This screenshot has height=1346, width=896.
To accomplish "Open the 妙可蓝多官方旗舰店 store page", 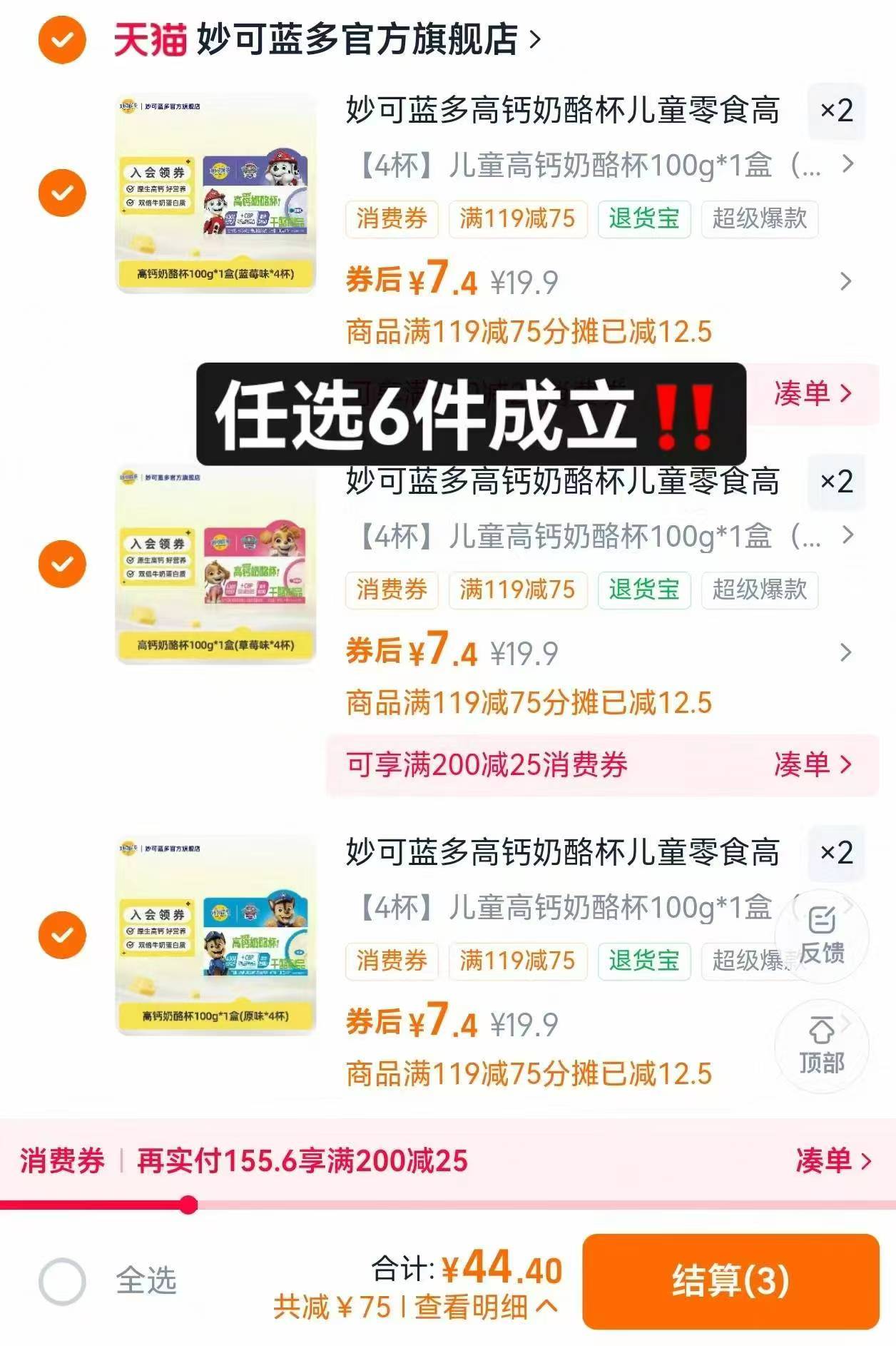I will (368, 40).
